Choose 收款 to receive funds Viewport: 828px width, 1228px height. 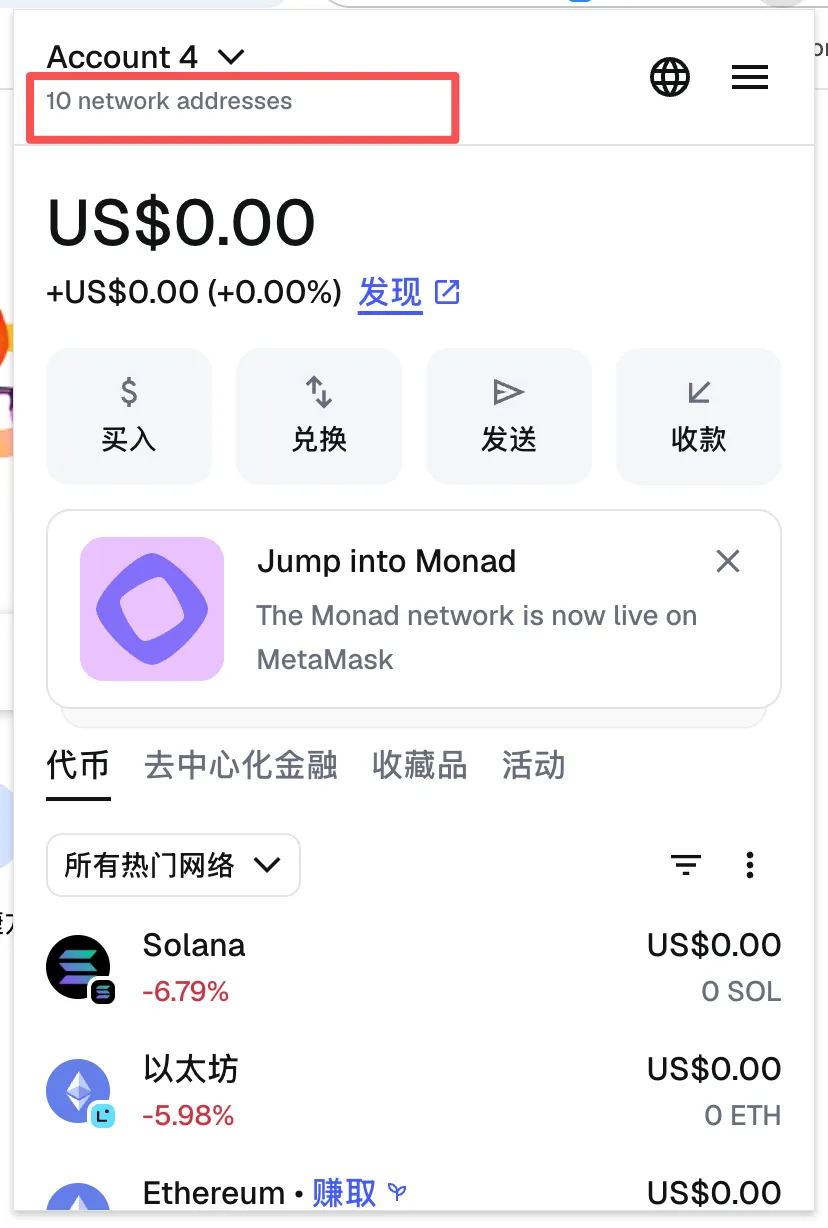click(698, 415)
